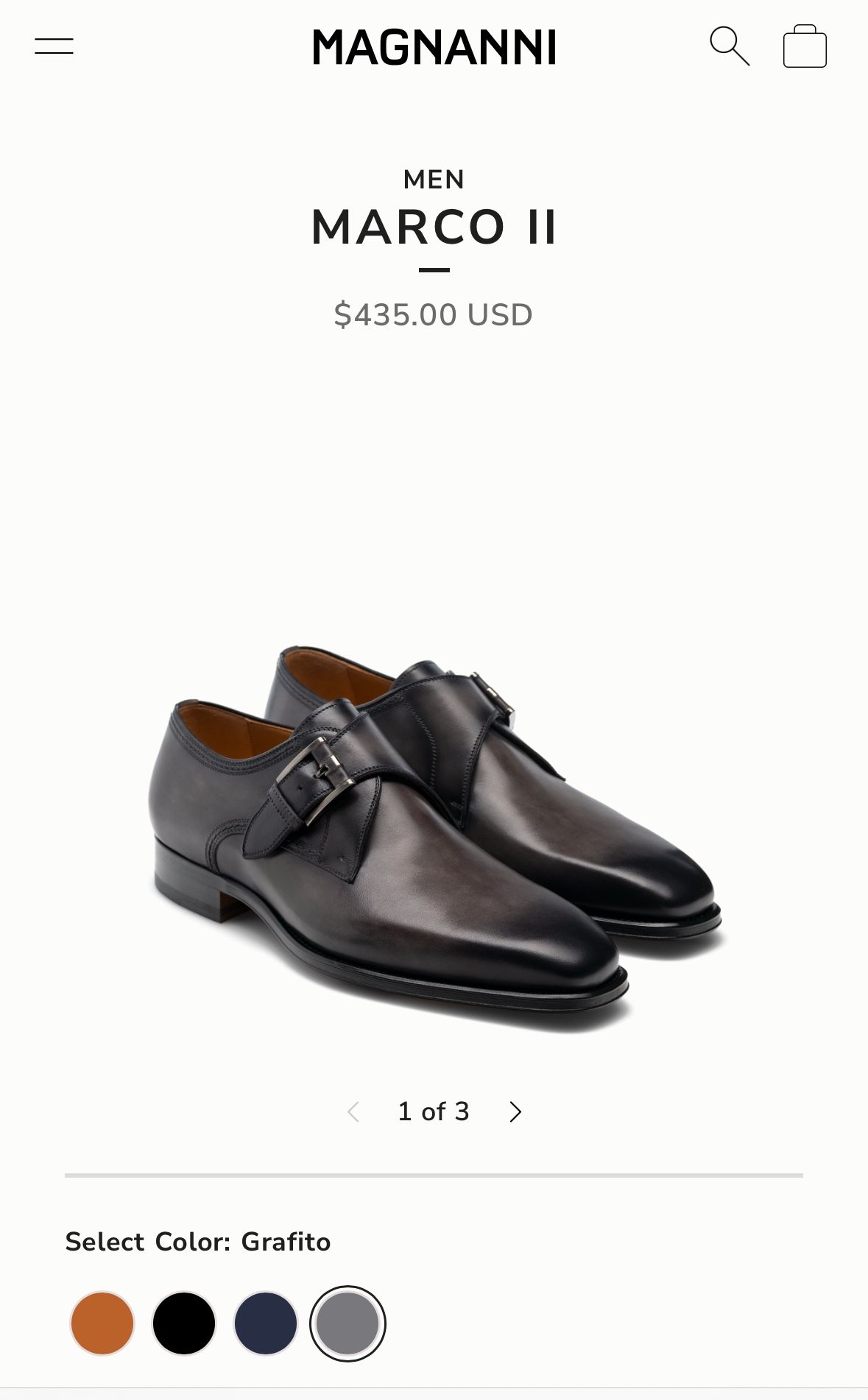Show the next product image
Image resolution: width=868 pixels, height=1400 pixels.
click(515, 1111)
